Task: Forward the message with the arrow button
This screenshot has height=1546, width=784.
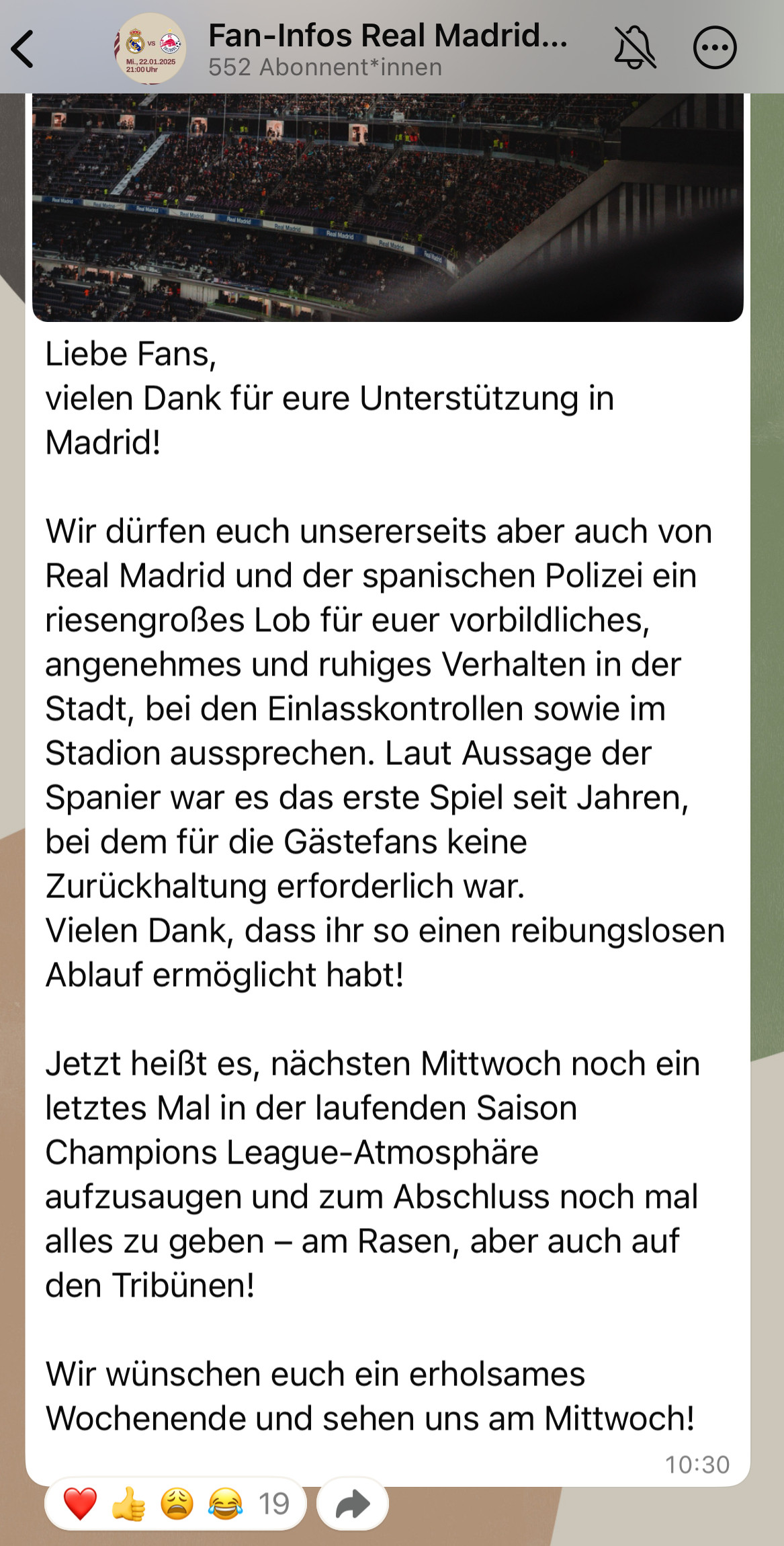Action: (353, 1504)
